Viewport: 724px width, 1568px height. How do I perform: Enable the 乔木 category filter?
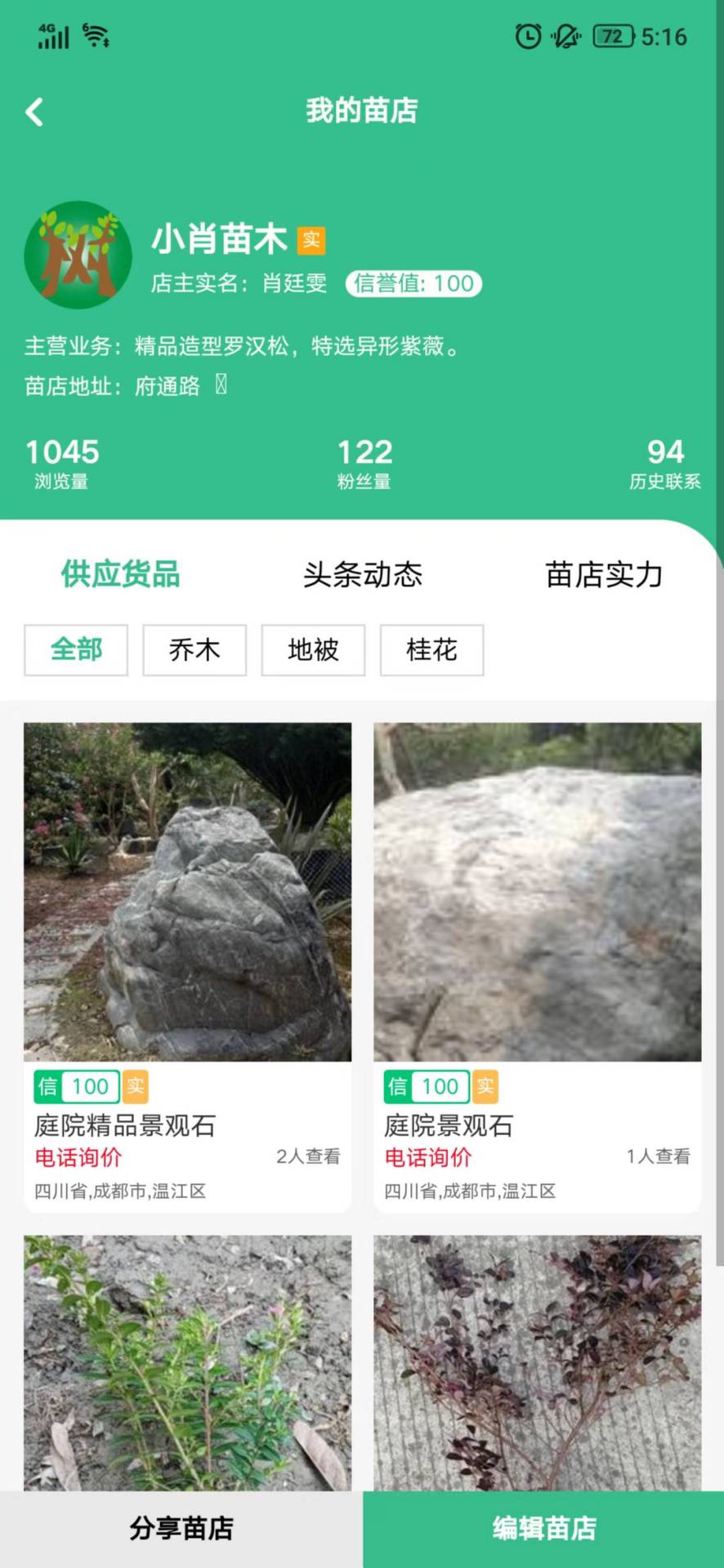194,650
